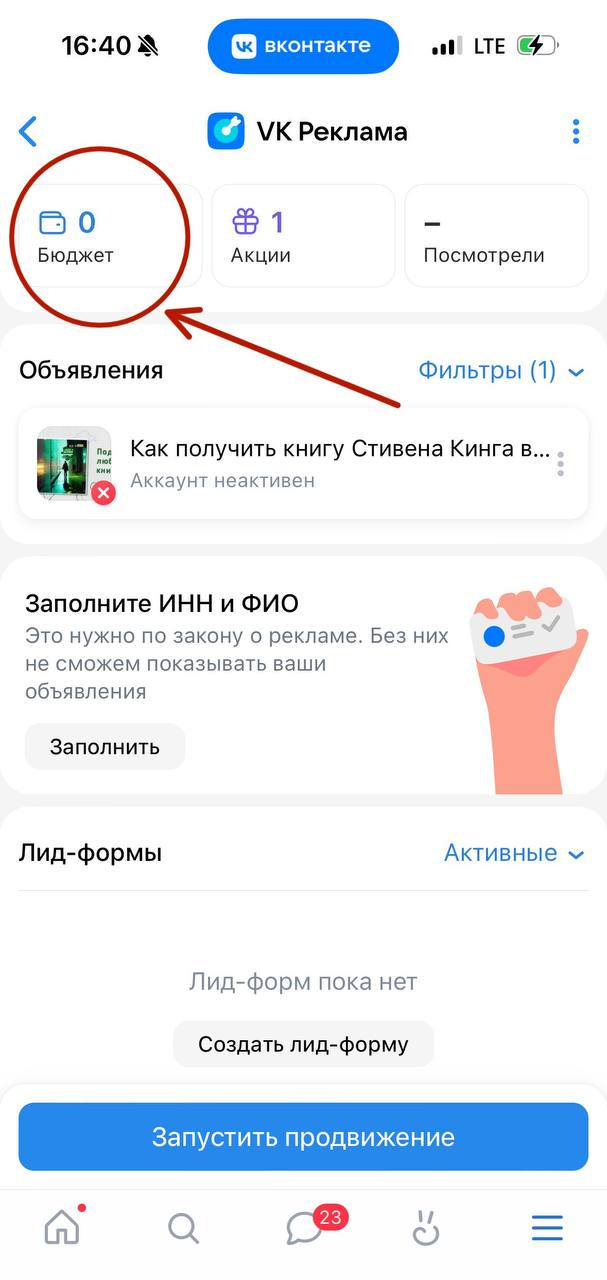607x1280 pixels.
Task: Open the Посмотрели stats card
Action: (x=496, y=236)
